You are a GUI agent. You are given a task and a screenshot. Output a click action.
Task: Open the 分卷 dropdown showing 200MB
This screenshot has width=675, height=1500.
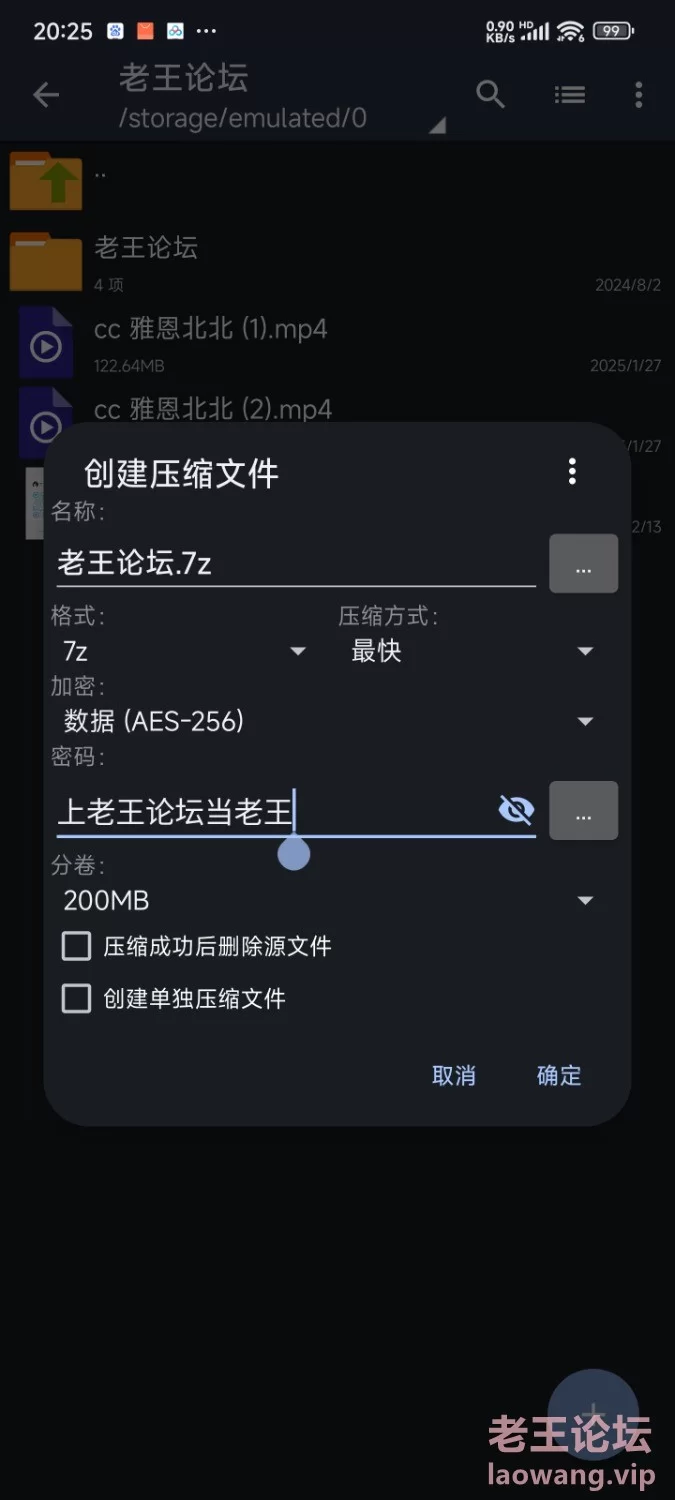click(328, 900)
